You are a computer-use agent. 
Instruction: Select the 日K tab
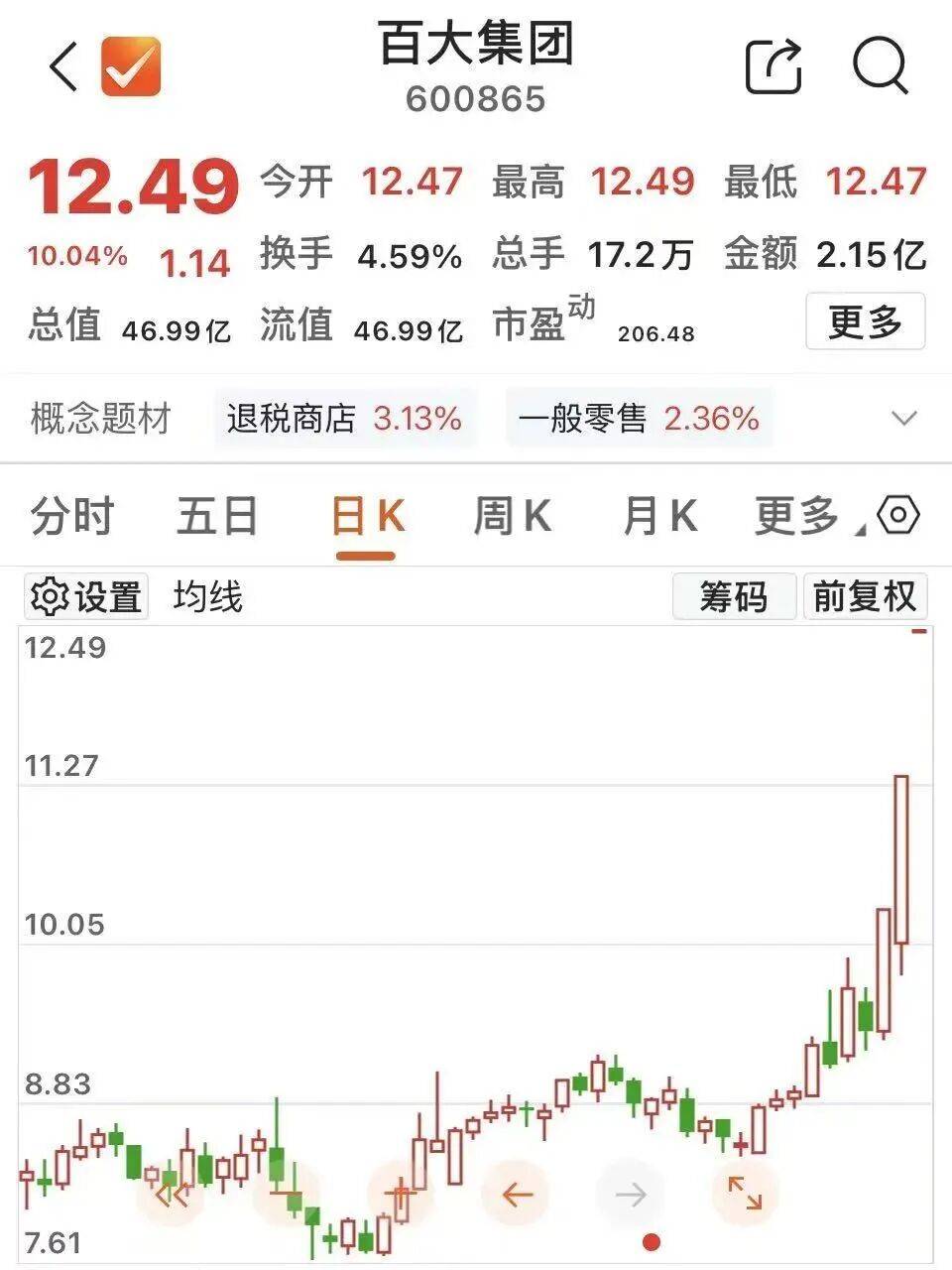point(366,517)
